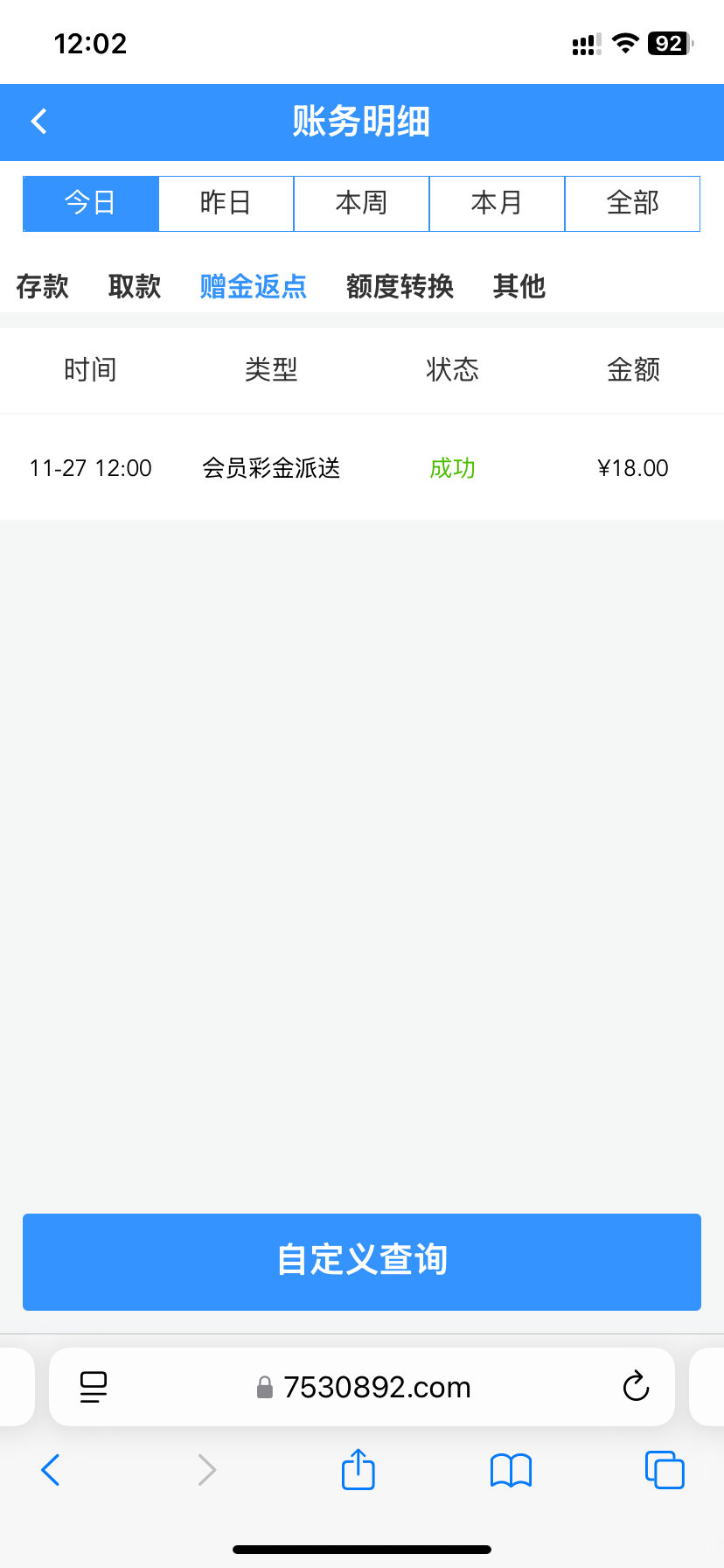Select the 本周 date filter tab
The height and width of the screenshot is (1568, 724).
click(361, 203)
